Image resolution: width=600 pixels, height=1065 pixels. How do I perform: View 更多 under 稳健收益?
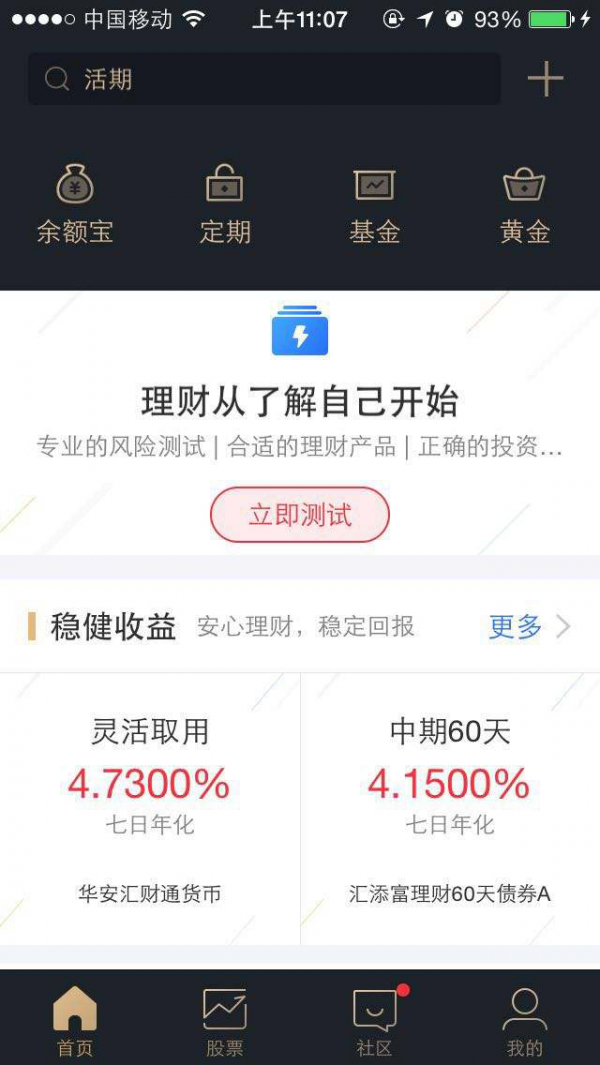pos(527,627)
